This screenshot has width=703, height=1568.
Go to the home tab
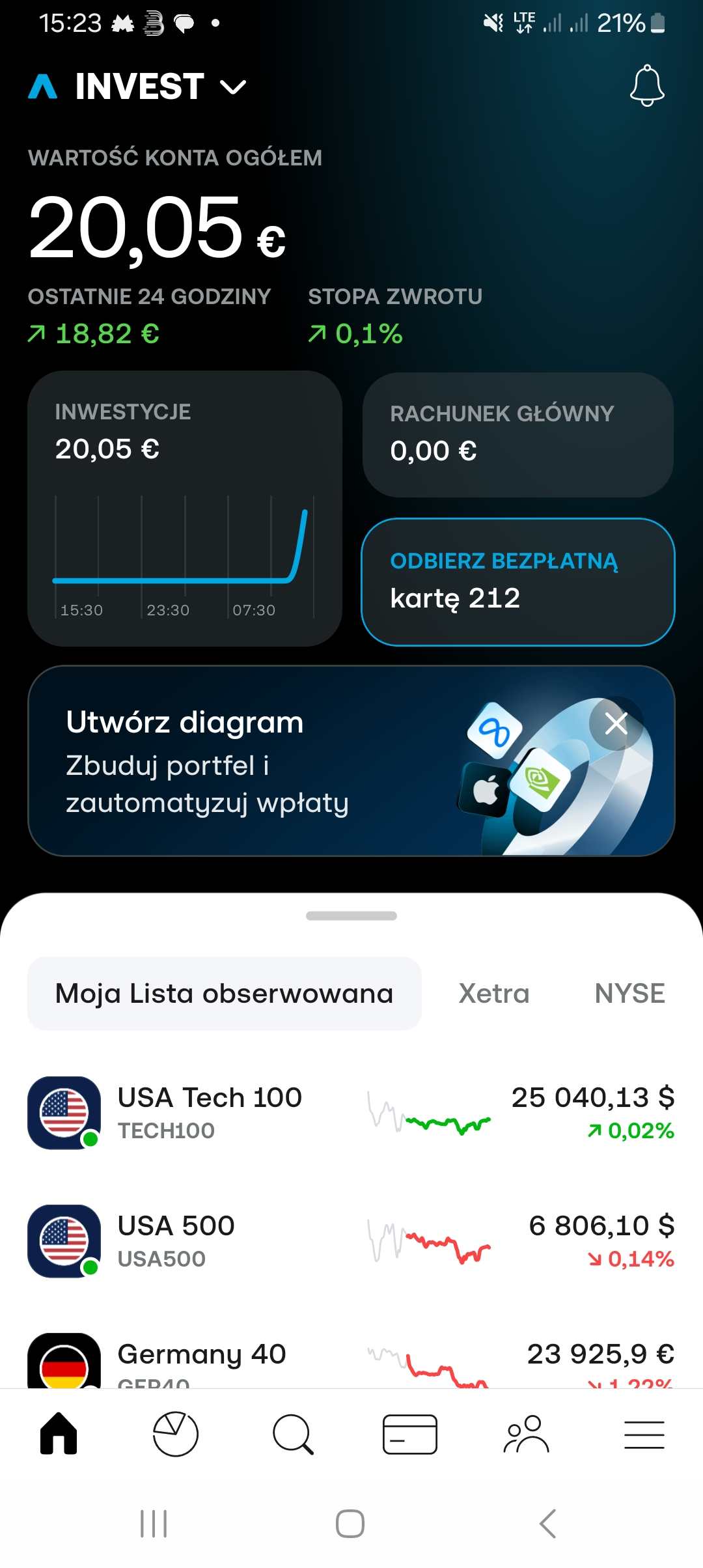click(59, 1433)
